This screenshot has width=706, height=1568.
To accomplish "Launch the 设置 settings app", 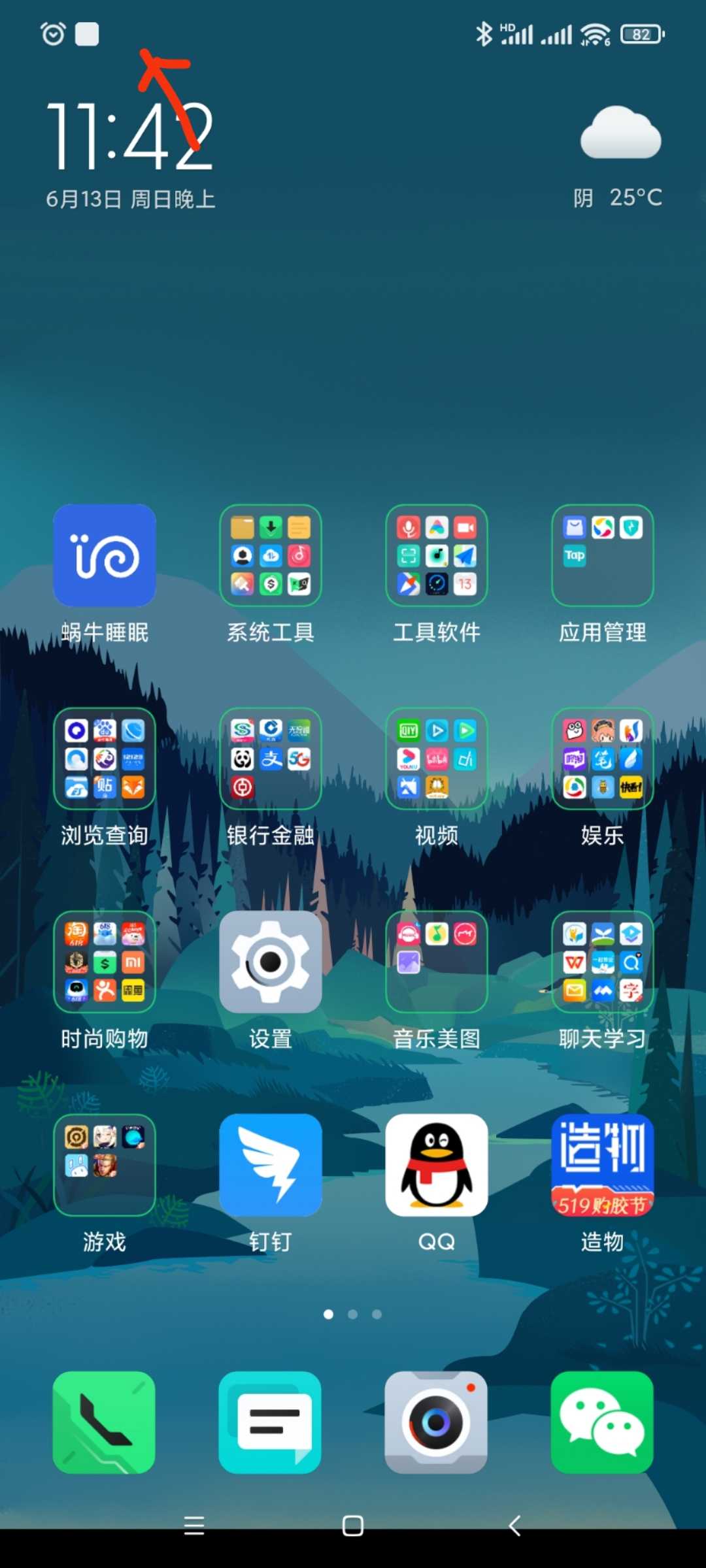I will tap(271, 962).
